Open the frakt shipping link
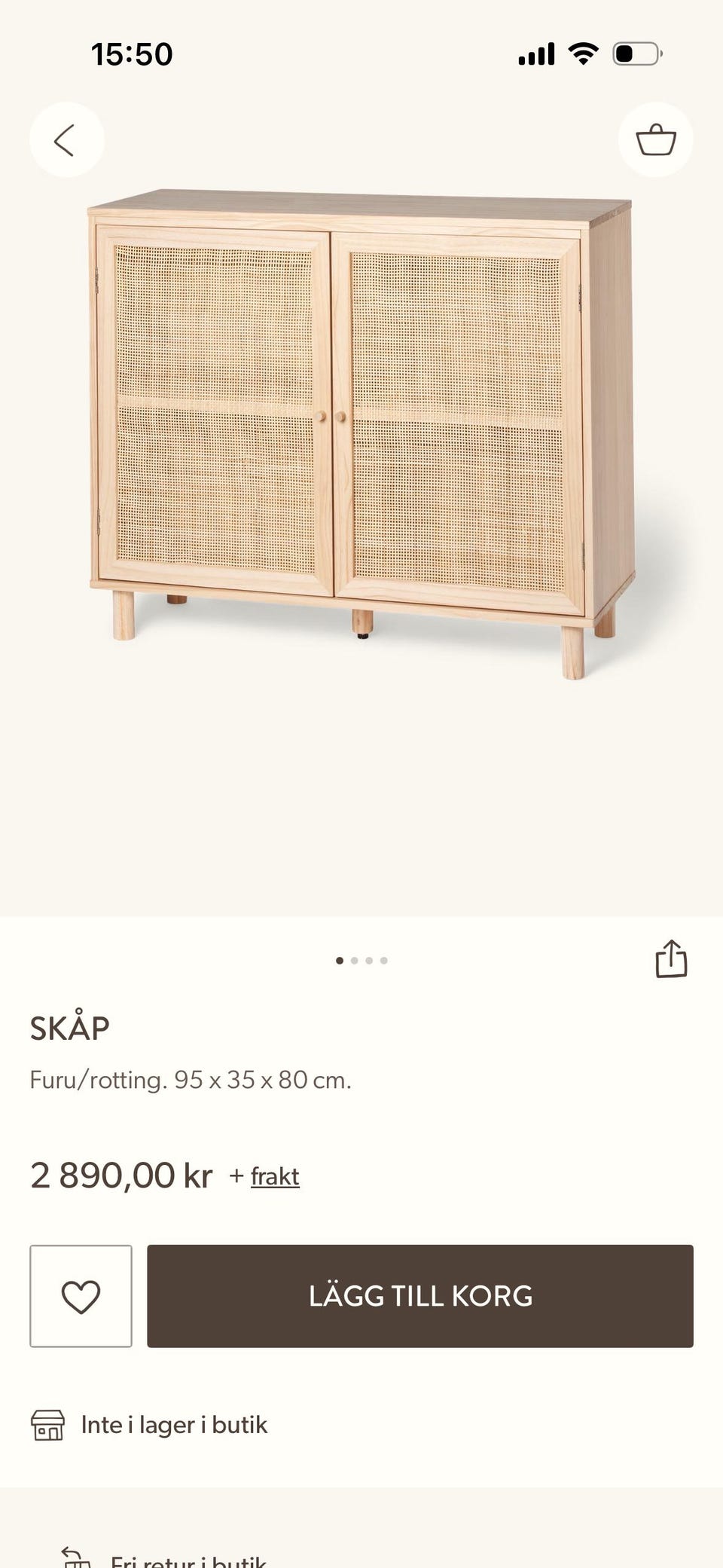 pos(275,1176)
